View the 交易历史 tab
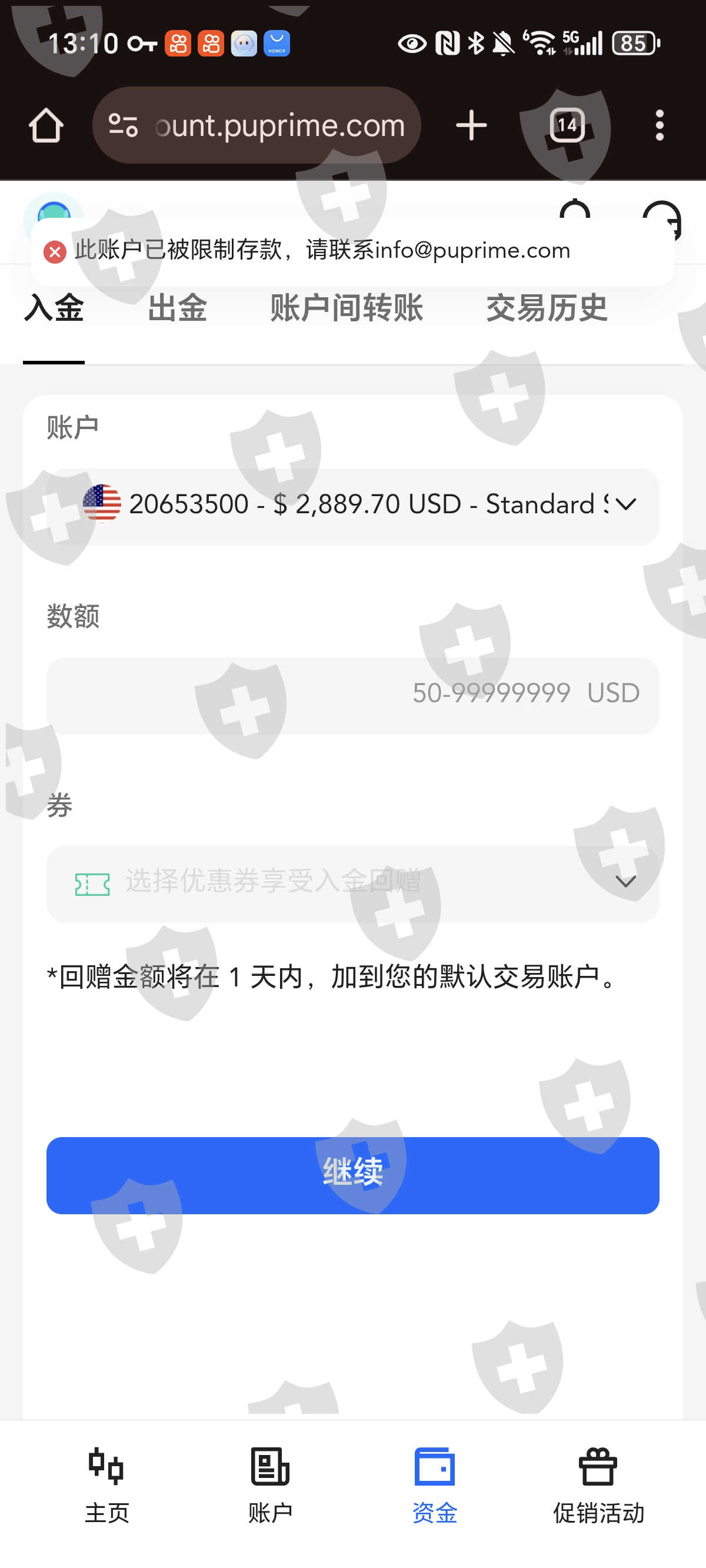 click(547, 307)
